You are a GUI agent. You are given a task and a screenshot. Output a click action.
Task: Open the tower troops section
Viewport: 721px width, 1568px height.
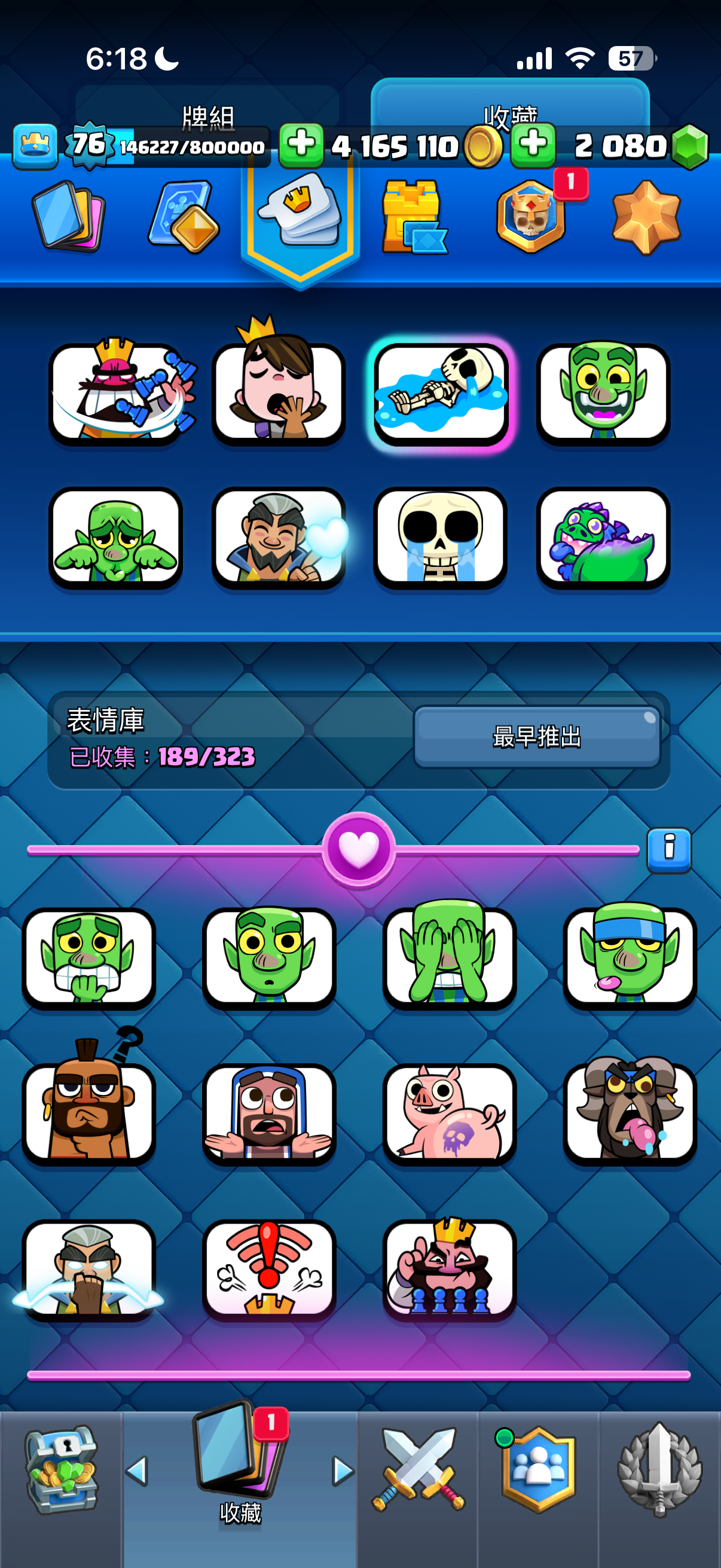pyautogui.click(x=414, y=216)
